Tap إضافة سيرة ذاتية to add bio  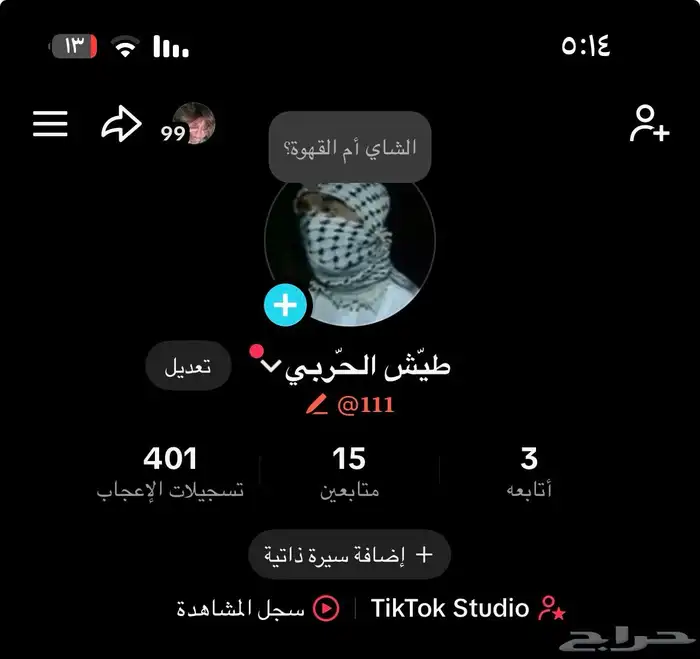[349, 554]
